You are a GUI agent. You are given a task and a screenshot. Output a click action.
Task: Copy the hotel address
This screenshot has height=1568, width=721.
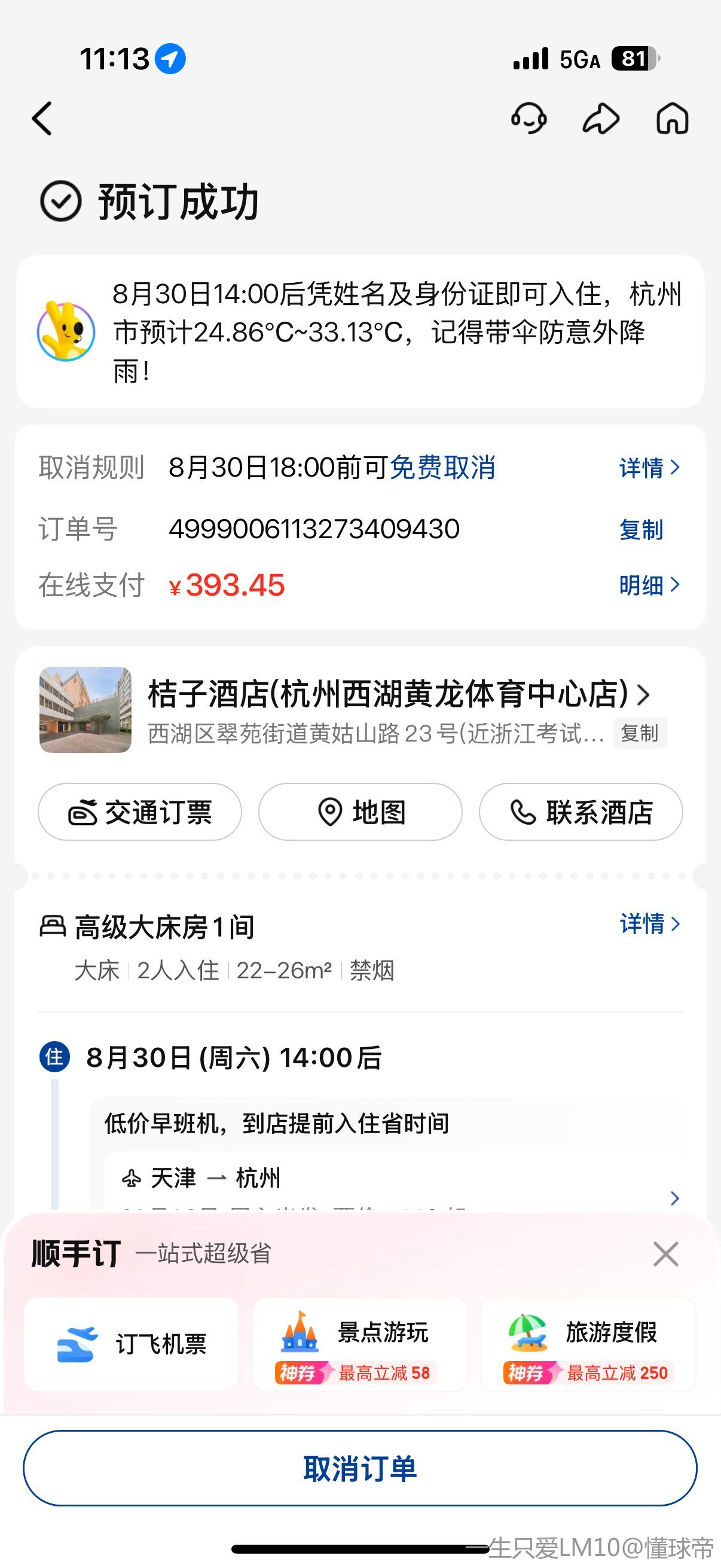point(639,733)
